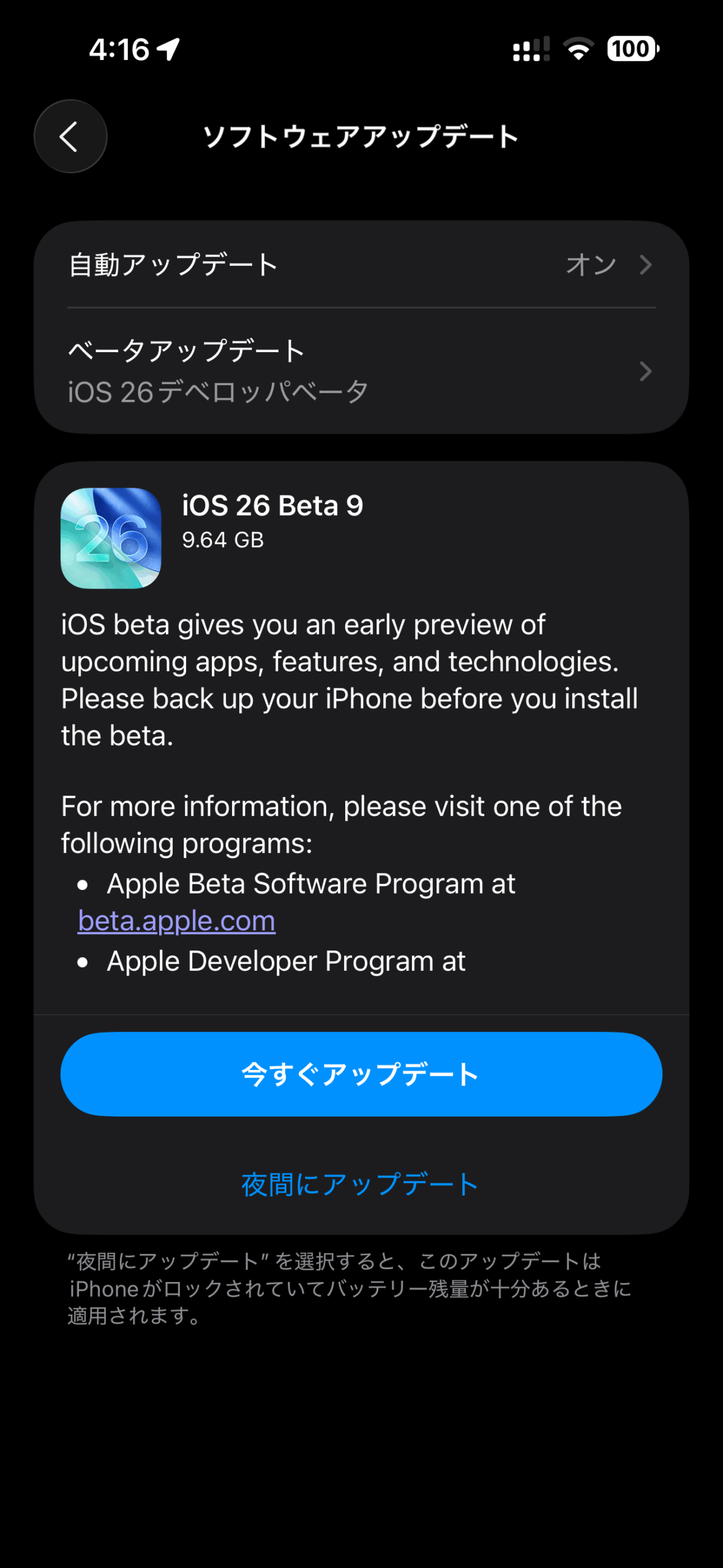
Task: Go back using the top-left arrow
Action: pyautogui.click(x=70, y=136)
